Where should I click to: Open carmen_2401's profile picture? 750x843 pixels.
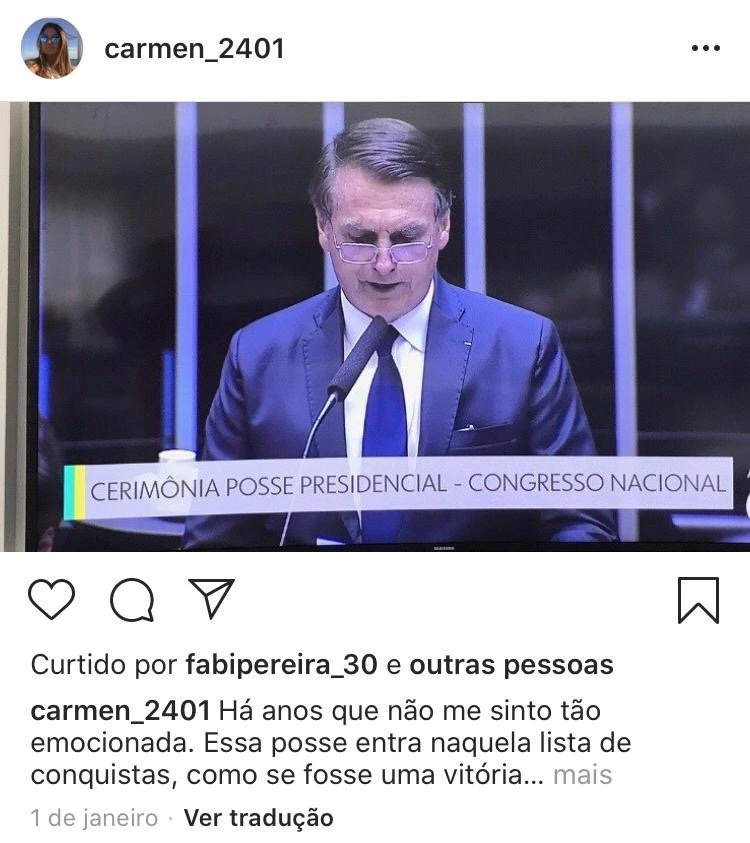coord(51,48)
